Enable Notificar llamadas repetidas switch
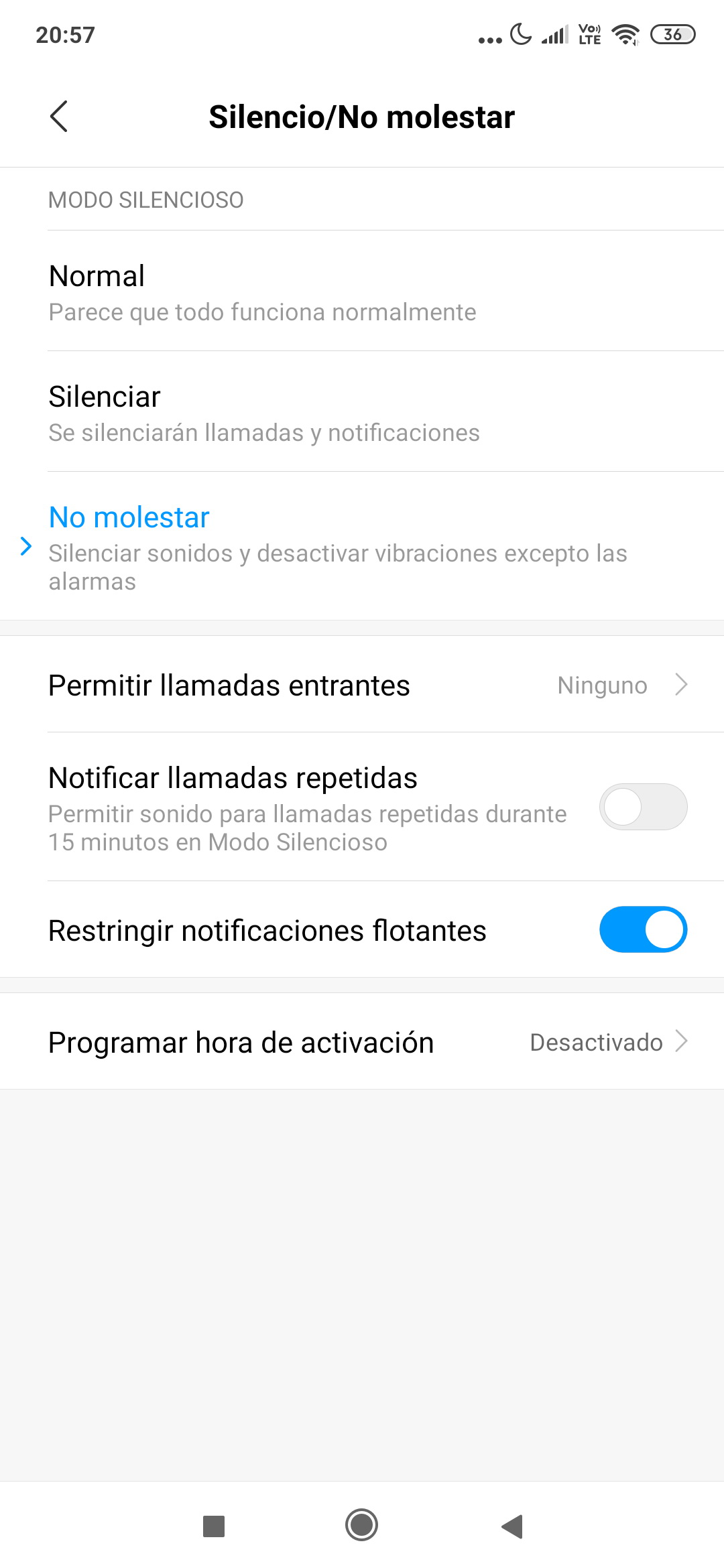Image resolution: width=724 pixels, height=1568 pixels. pos(643,807)
